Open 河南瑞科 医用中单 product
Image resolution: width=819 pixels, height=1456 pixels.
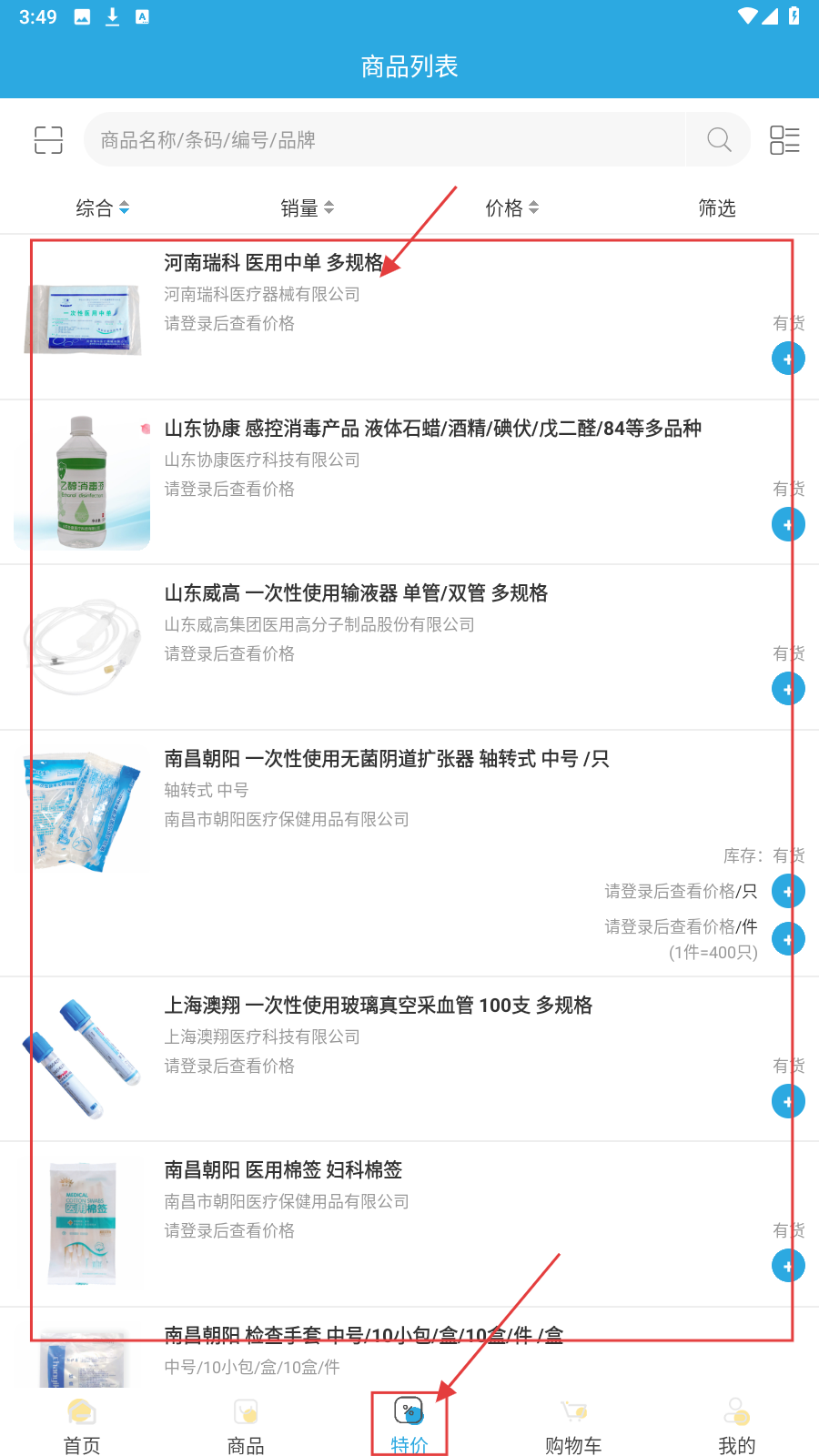(273, 264)
